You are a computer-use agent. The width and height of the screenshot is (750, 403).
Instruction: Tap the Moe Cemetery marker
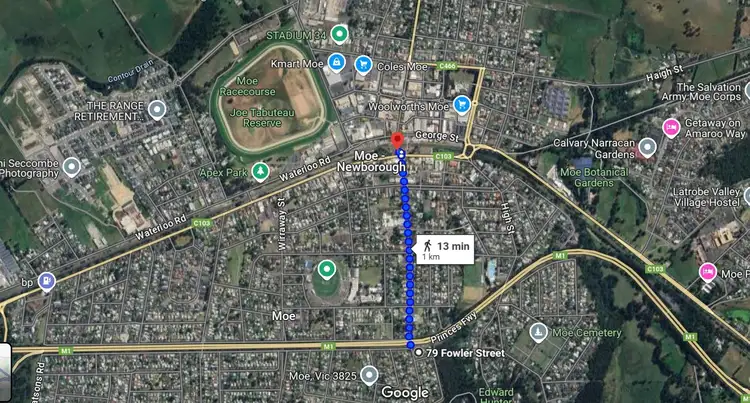(539, 332)
